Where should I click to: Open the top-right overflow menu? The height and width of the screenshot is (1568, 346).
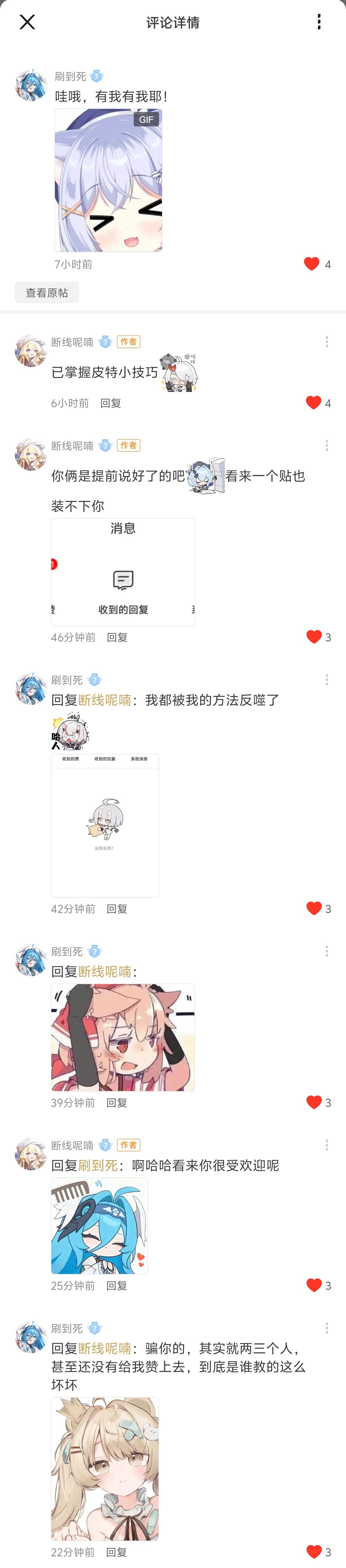pyautogui.click(x=319, y=22)
